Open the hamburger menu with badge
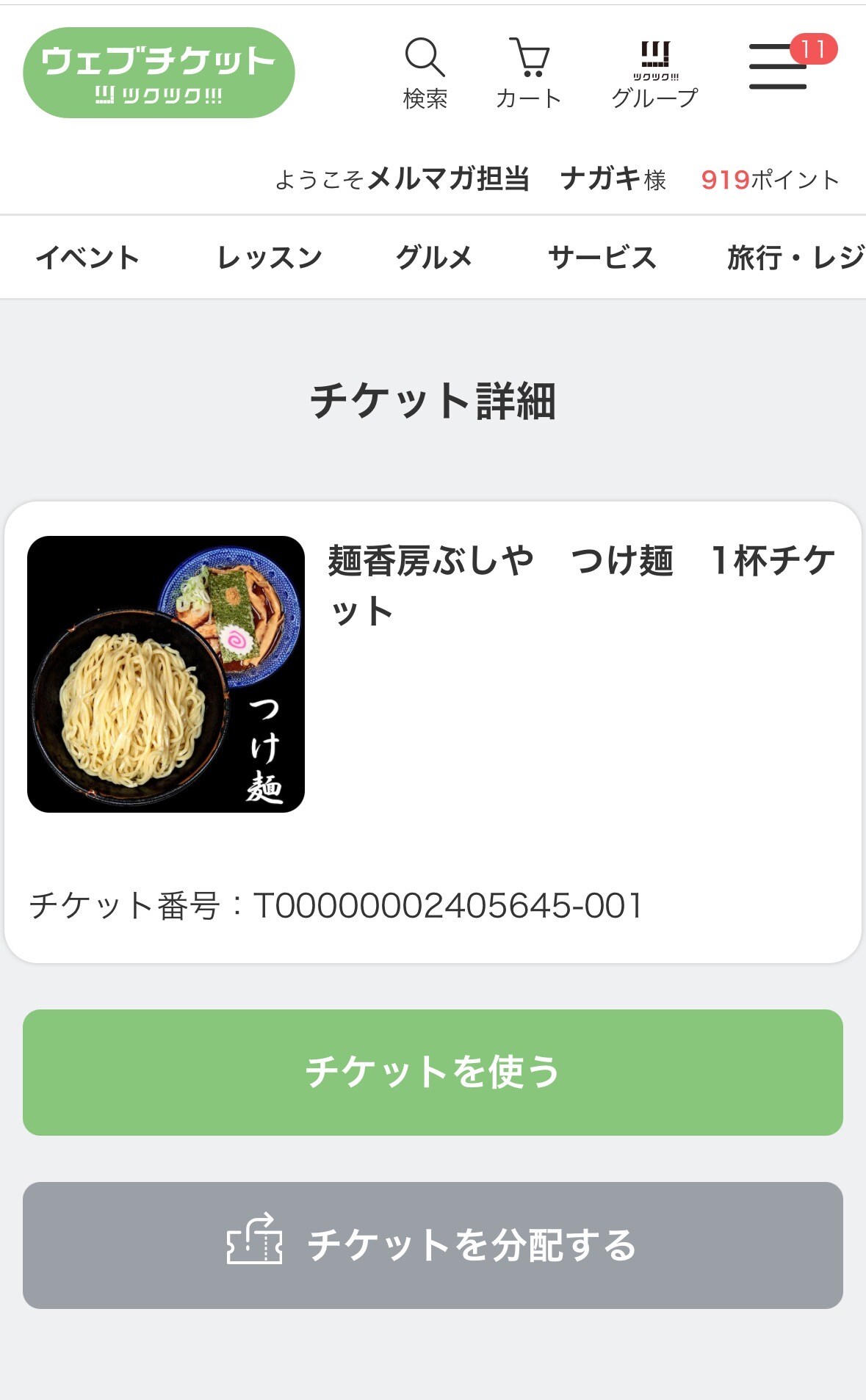866x1400 pixels. point(779,66)
